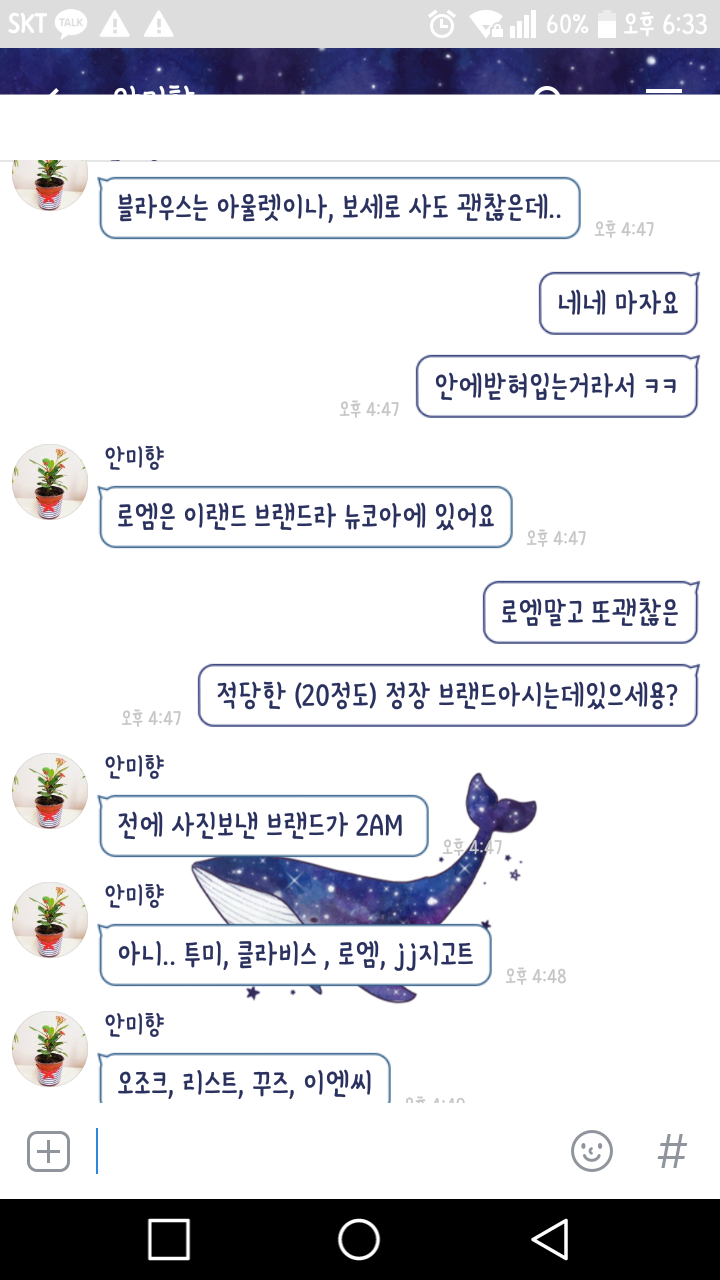The height and width of the screenshot is (1280, 720).
Task: Tap the timestamp 오후 4:48 next to a message
Action: [x=537, y=976]
